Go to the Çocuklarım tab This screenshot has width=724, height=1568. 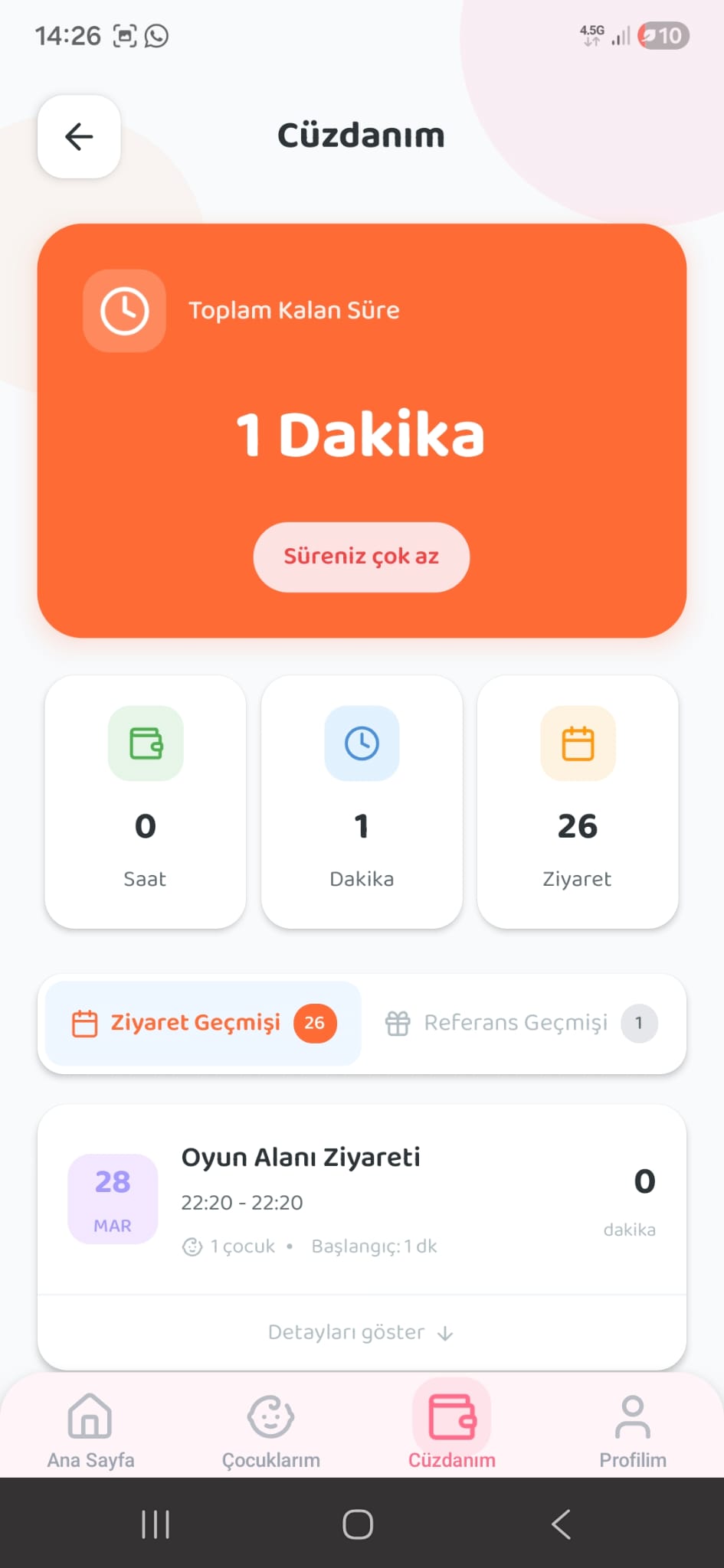click(x=270, y=1430)
